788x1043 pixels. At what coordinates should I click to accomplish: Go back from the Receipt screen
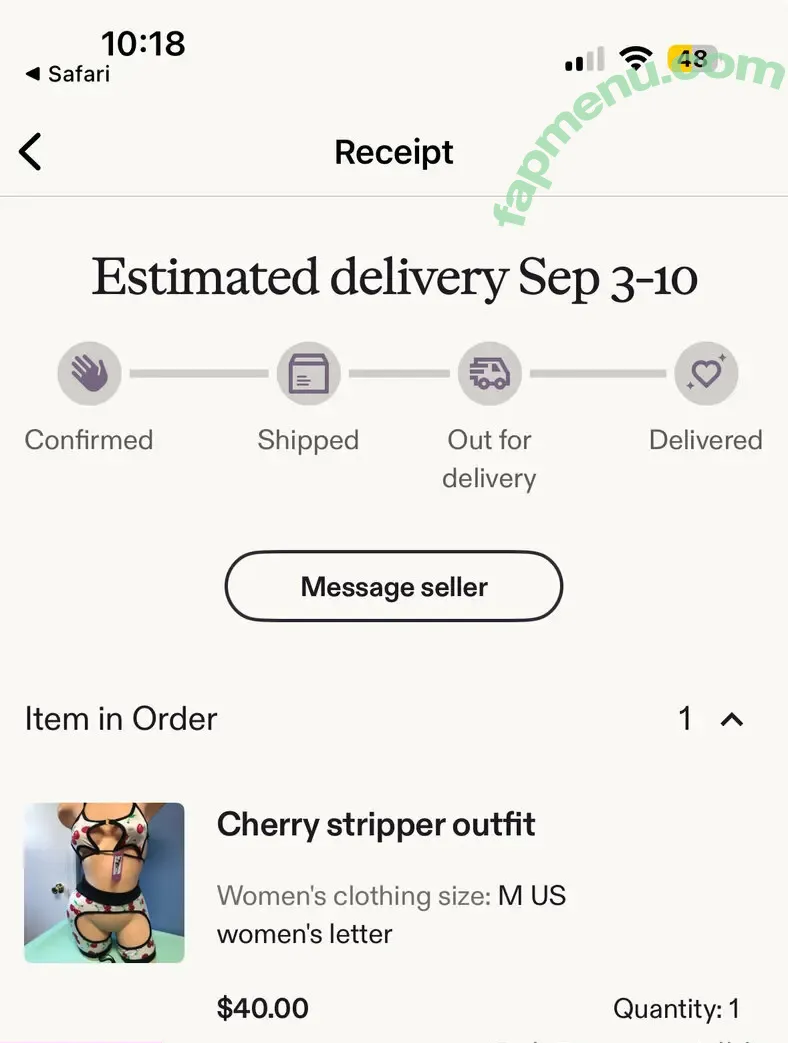point(31,152)
